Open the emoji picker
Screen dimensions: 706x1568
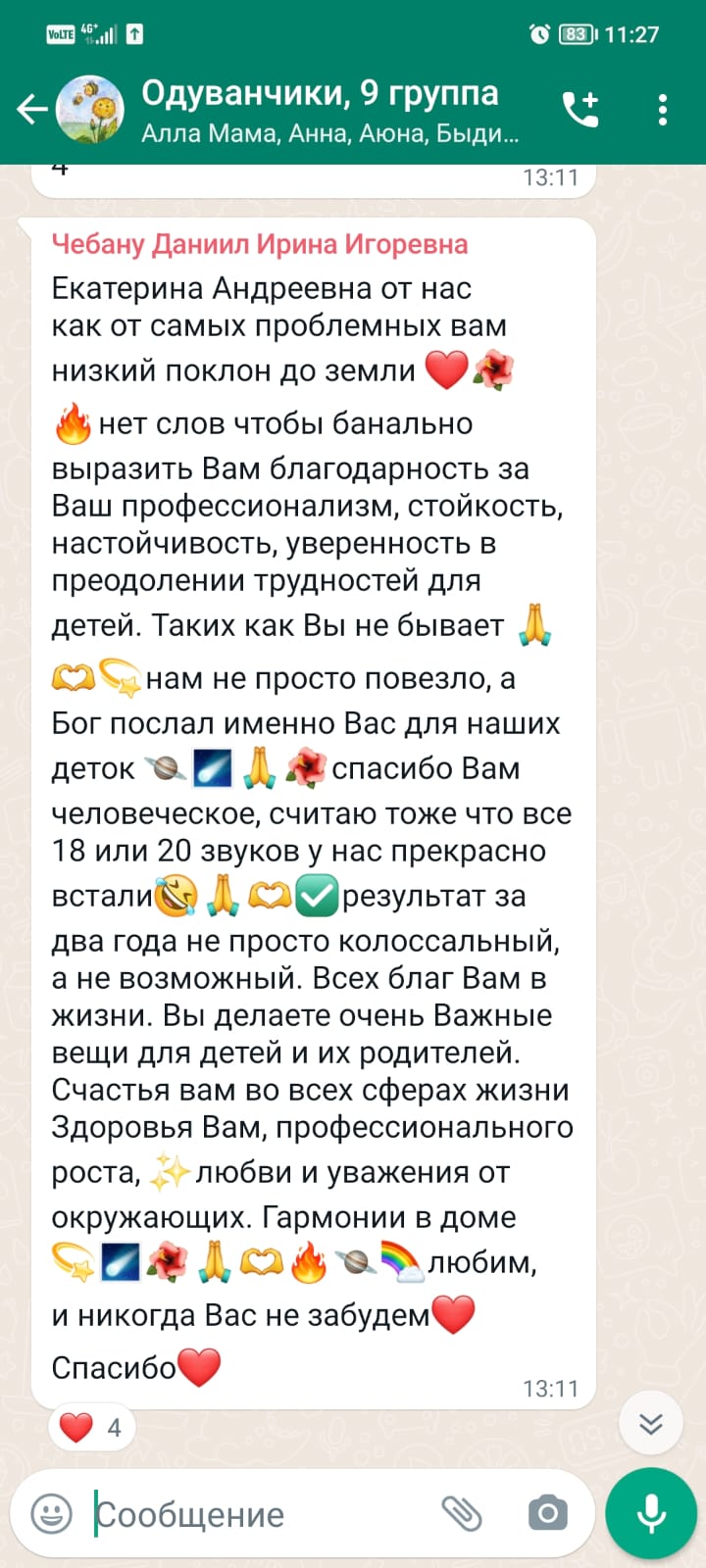pyautogui.click(x=52, y=1514)
